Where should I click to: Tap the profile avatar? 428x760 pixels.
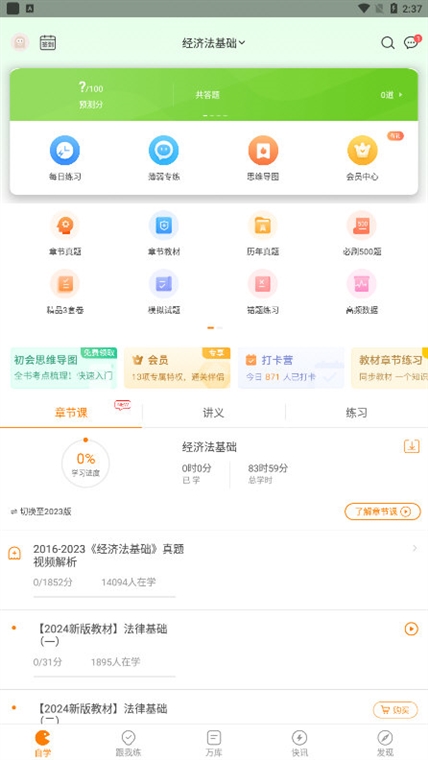click(20, 43)
